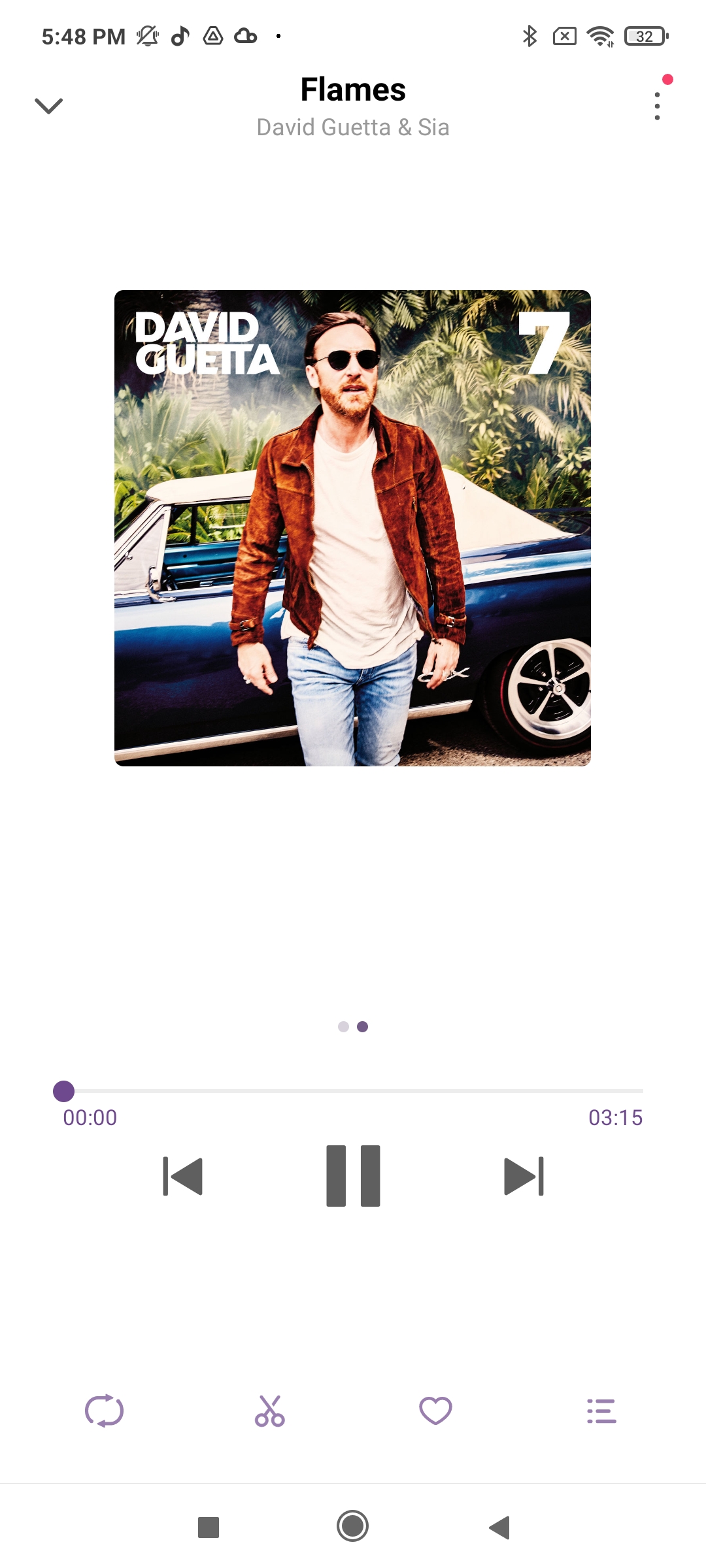Switch to the first page indicator dot
The height and width of the screenshot is (1568, 706).
click(343, 1026)
